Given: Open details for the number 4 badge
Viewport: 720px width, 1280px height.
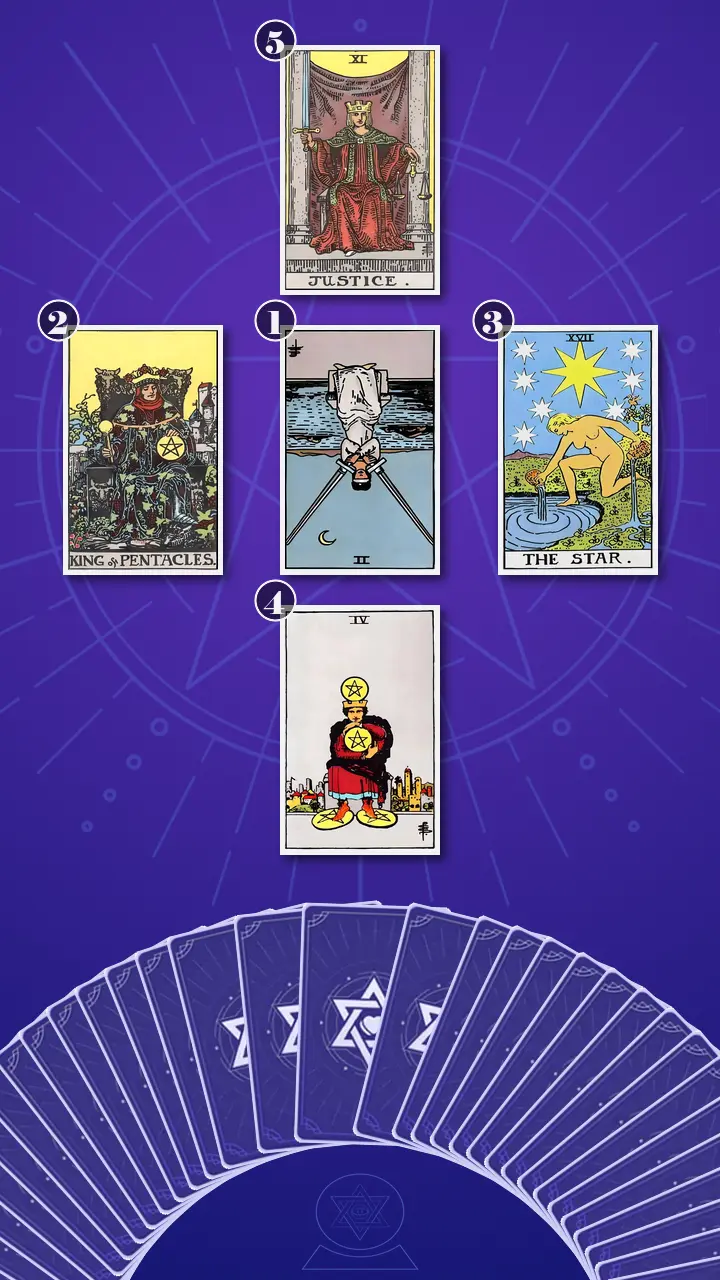Looking at the screenshot, I should (277, 601).
